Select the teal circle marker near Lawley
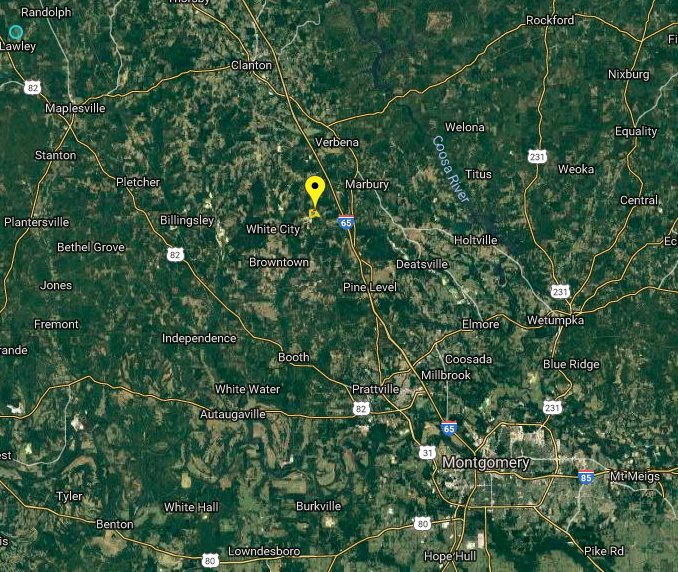This screenshot has height=572, width=678. click(16, 32)
